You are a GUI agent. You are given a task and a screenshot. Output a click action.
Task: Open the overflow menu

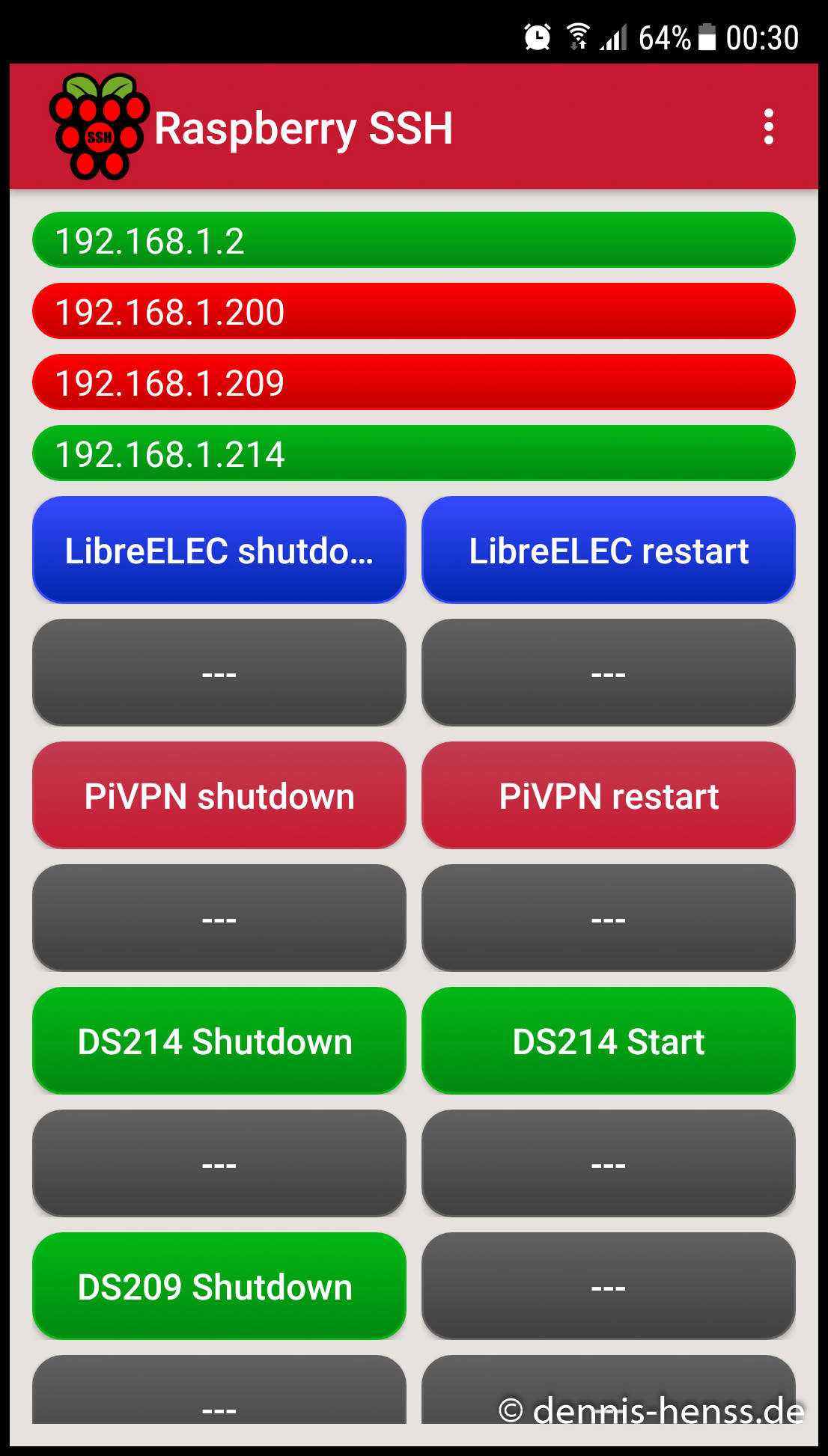click(768, 127)
